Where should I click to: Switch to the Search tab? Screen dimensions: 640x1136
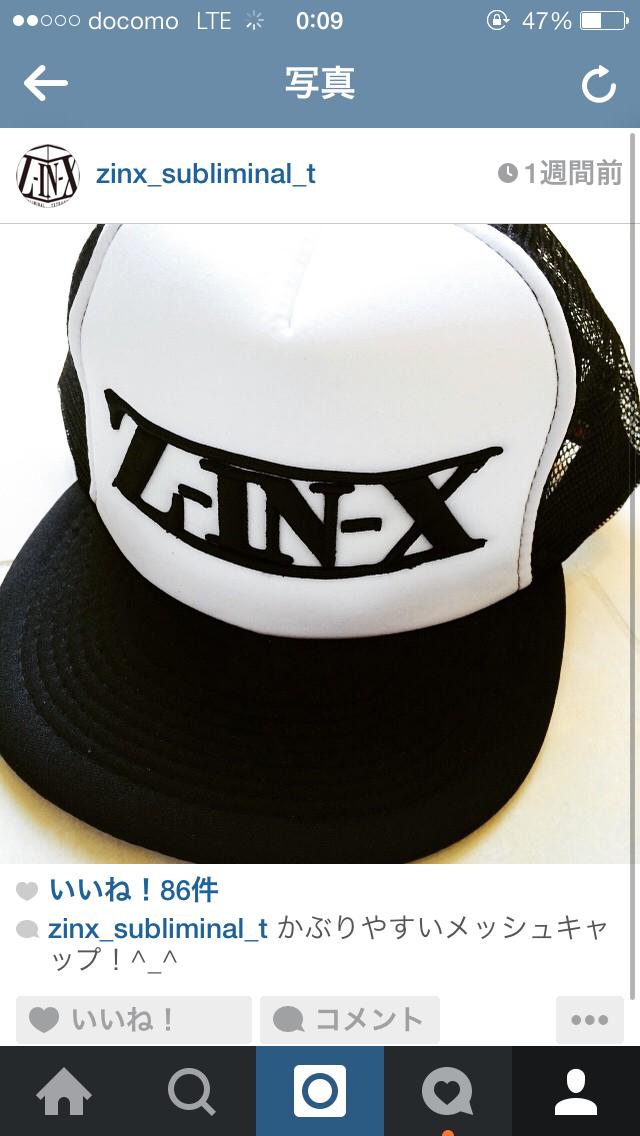click(x=192, y=1091)
